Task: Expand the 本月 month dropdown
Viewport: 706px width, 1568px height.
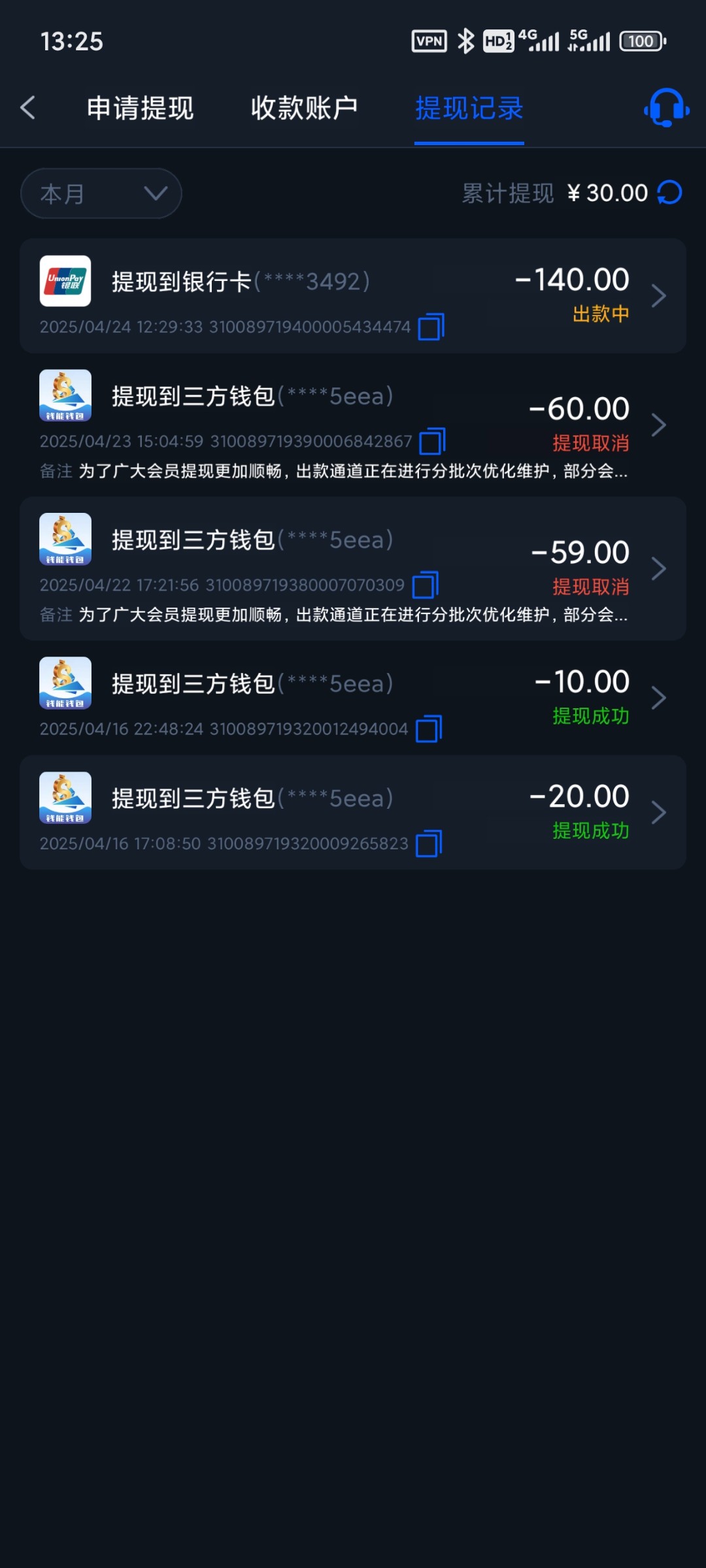Action: point(101,193)
